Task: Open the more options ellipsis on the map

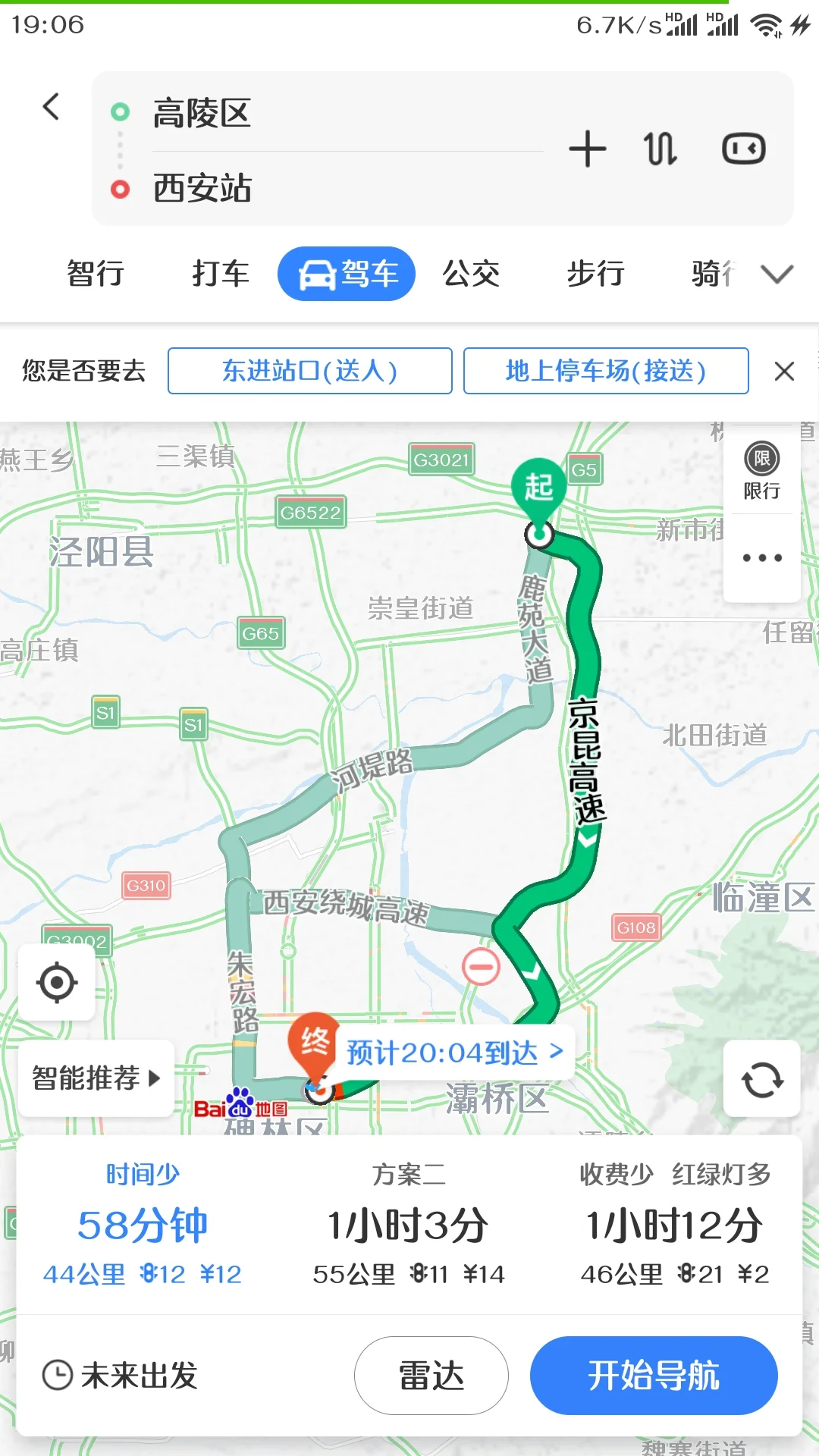Action: click(761, 556)
